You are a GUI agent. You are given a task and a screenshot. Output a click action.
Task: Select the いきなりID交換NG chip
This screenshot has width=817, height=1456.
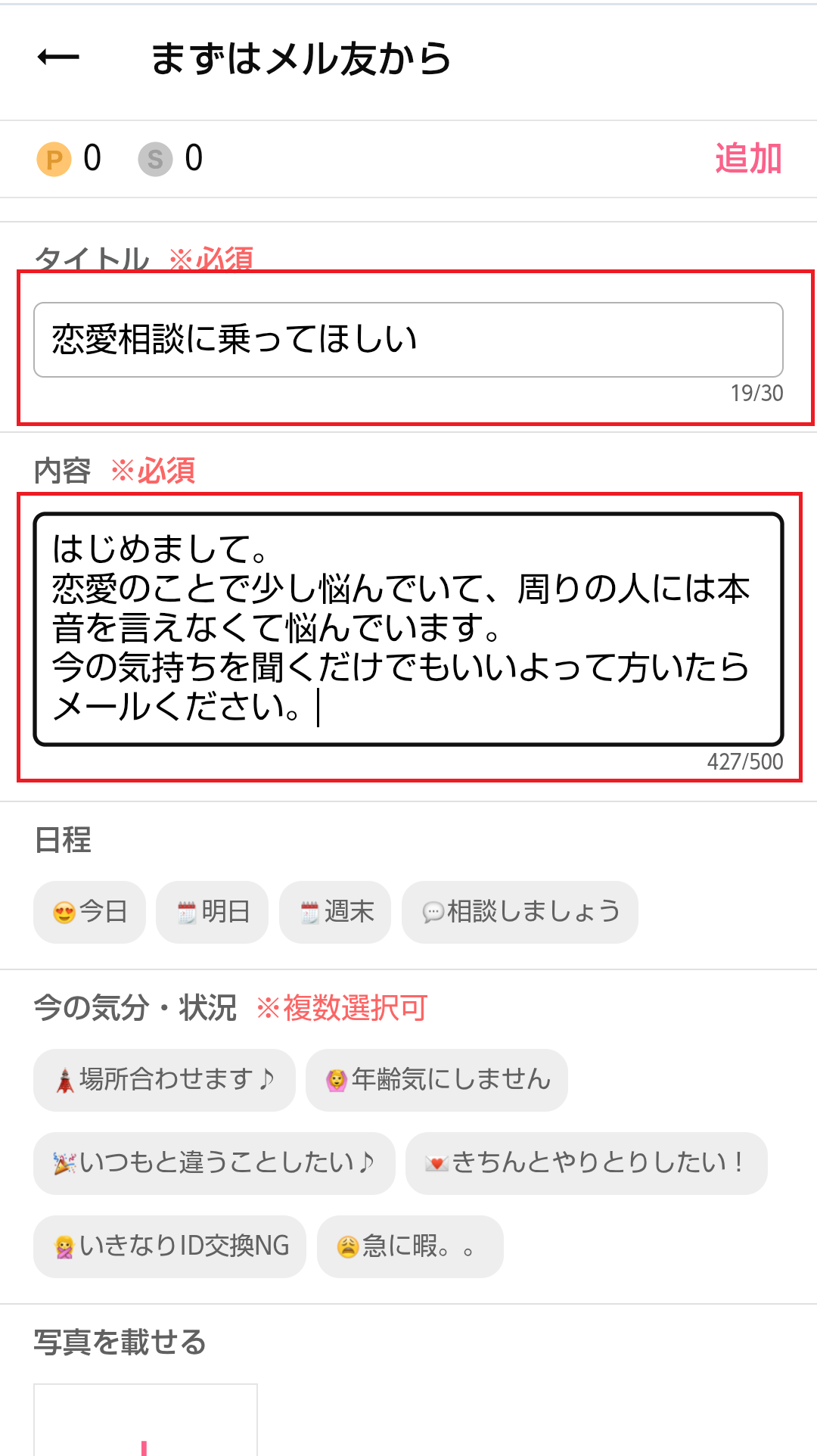coord(169,1246)
